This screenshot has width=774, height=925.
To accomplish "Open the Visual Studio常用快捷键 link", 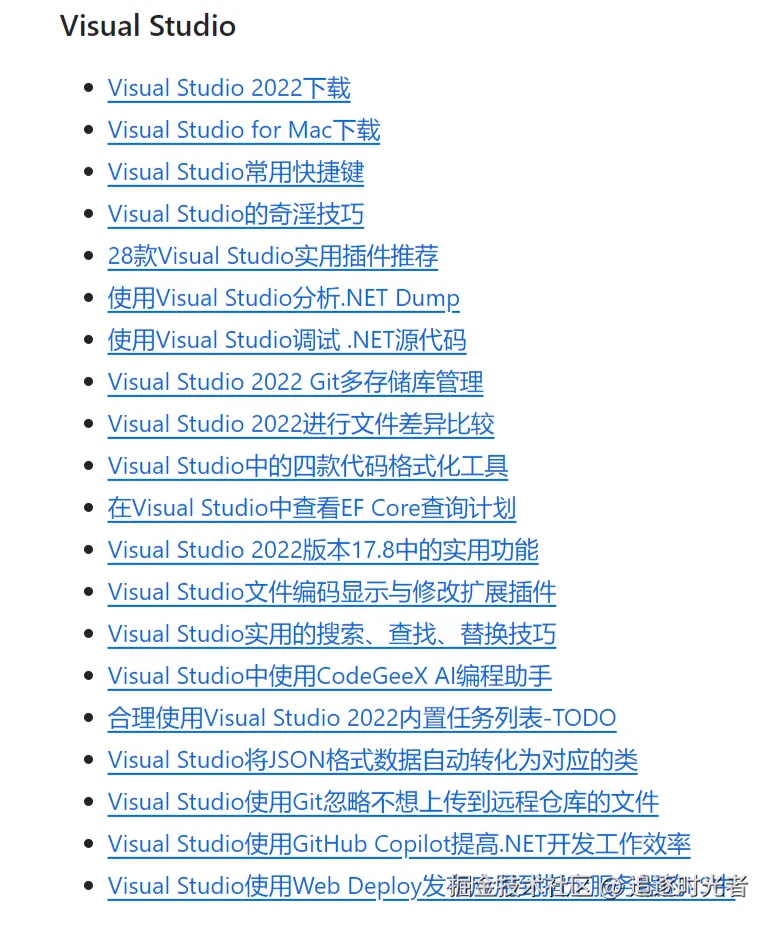I will (236, 172).
